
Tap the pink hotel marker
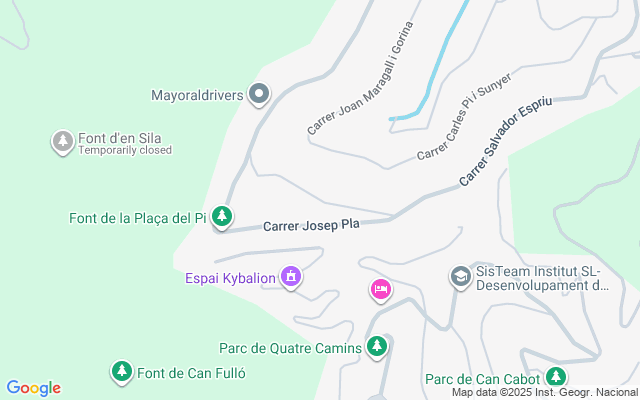pos(381,290)
